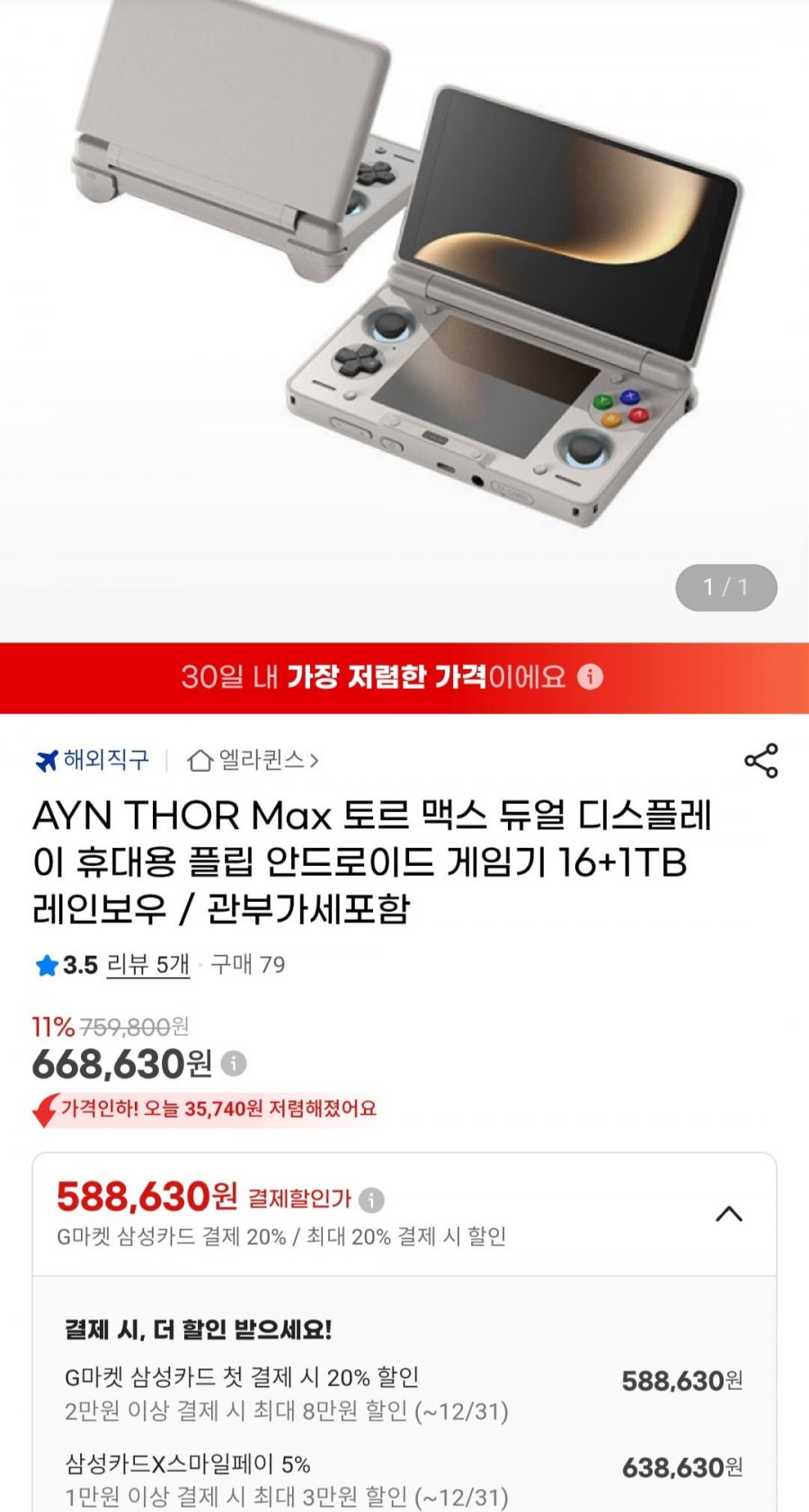Open sharing options via the share icon
Viewport: 809px width, 1512px height.
click(760, 760)
